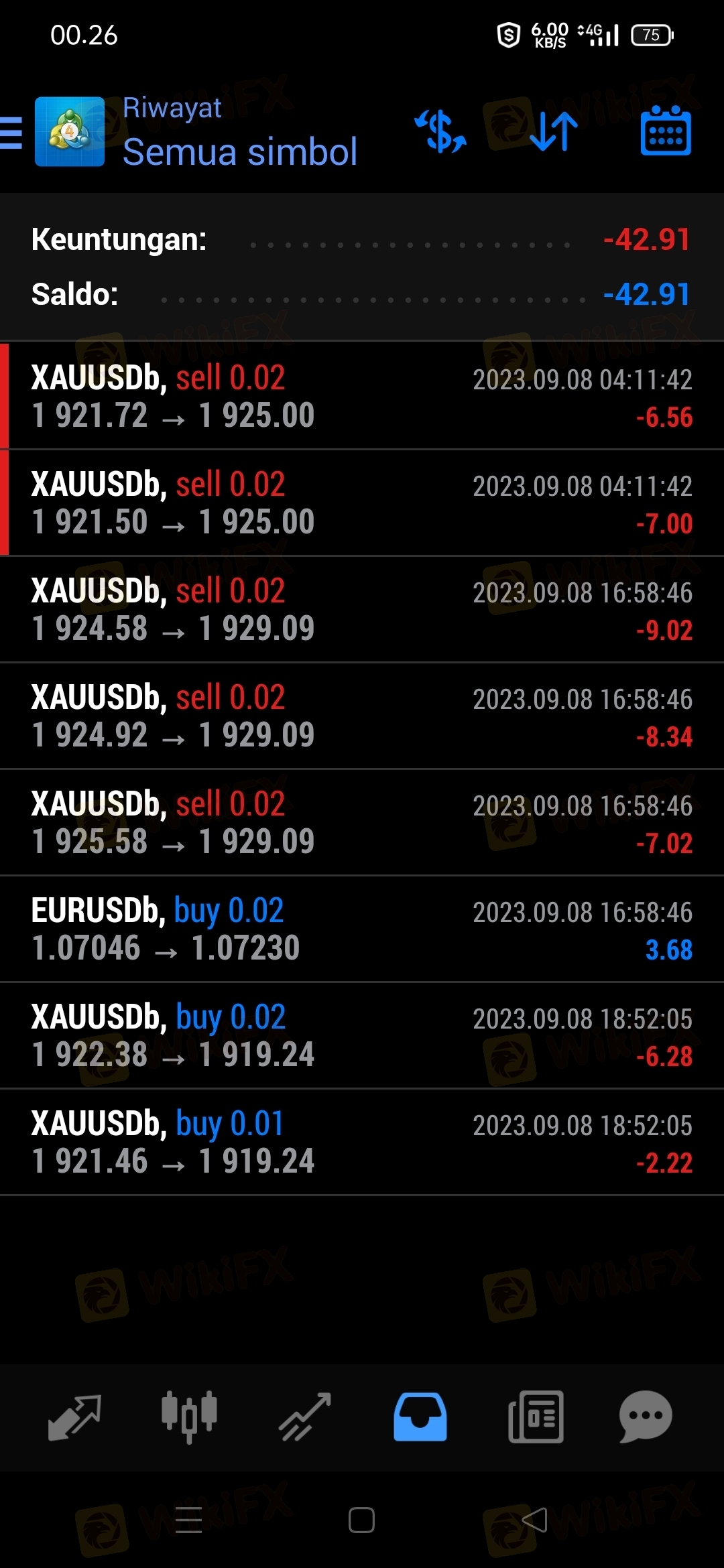Open the XAUUSDb sell trade at 1 924.58
The image size is (724, 1568).
(x=362, y=609)
